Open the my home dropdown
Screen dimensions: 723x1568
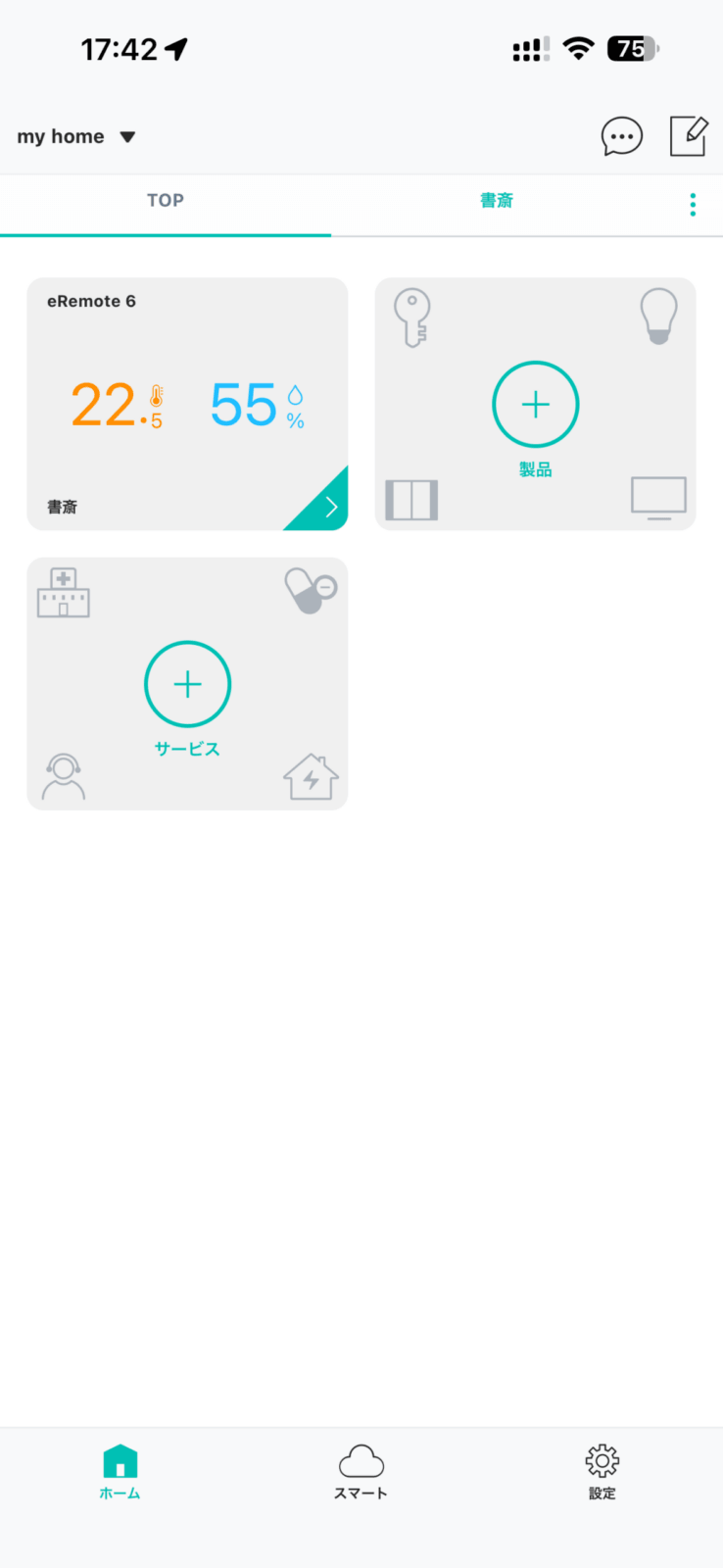tap(76, 137)
